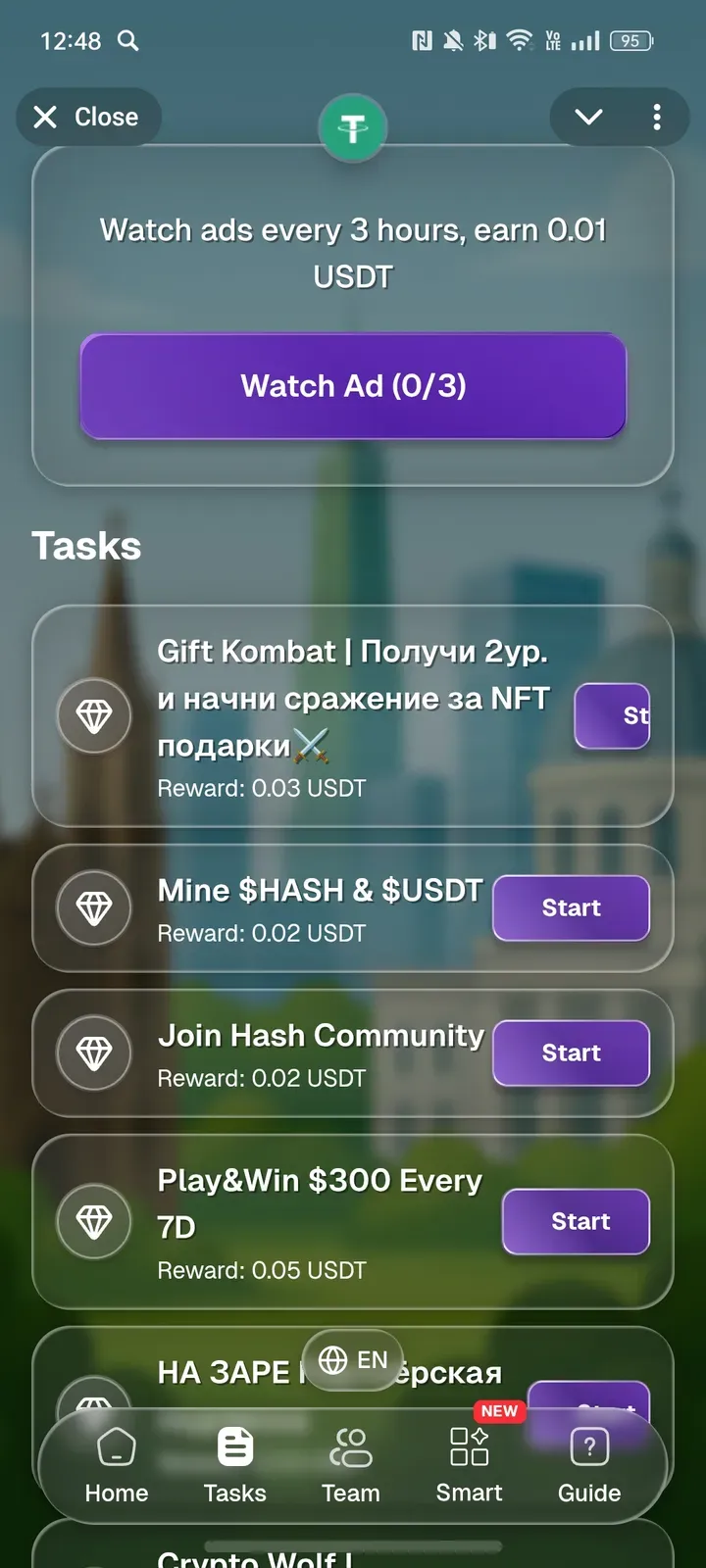
Task: Close the mini app
Action: click(x=87, y=118)
